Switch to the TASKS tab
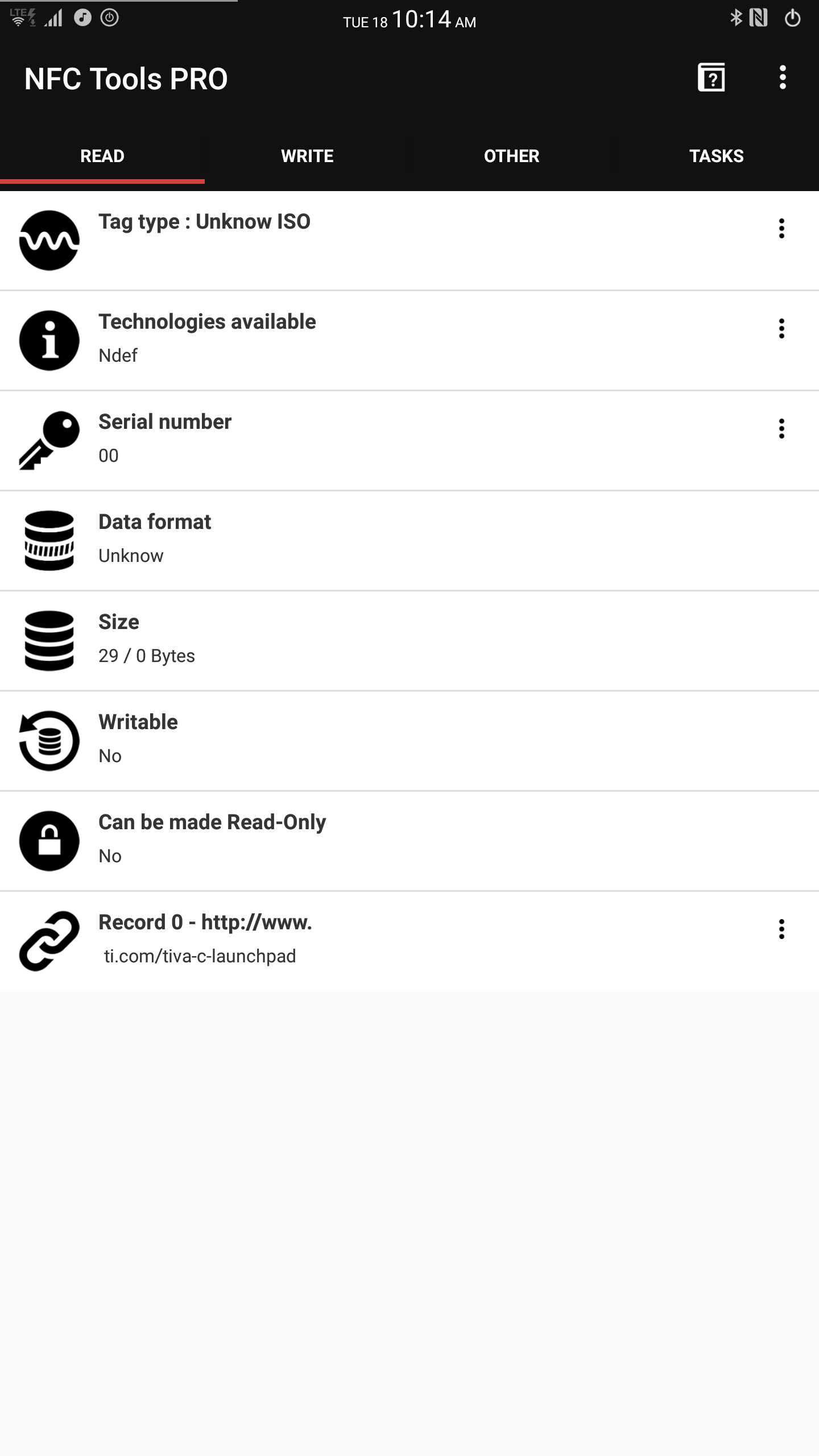Viewport: 819px width, 1456px height. 716,156
